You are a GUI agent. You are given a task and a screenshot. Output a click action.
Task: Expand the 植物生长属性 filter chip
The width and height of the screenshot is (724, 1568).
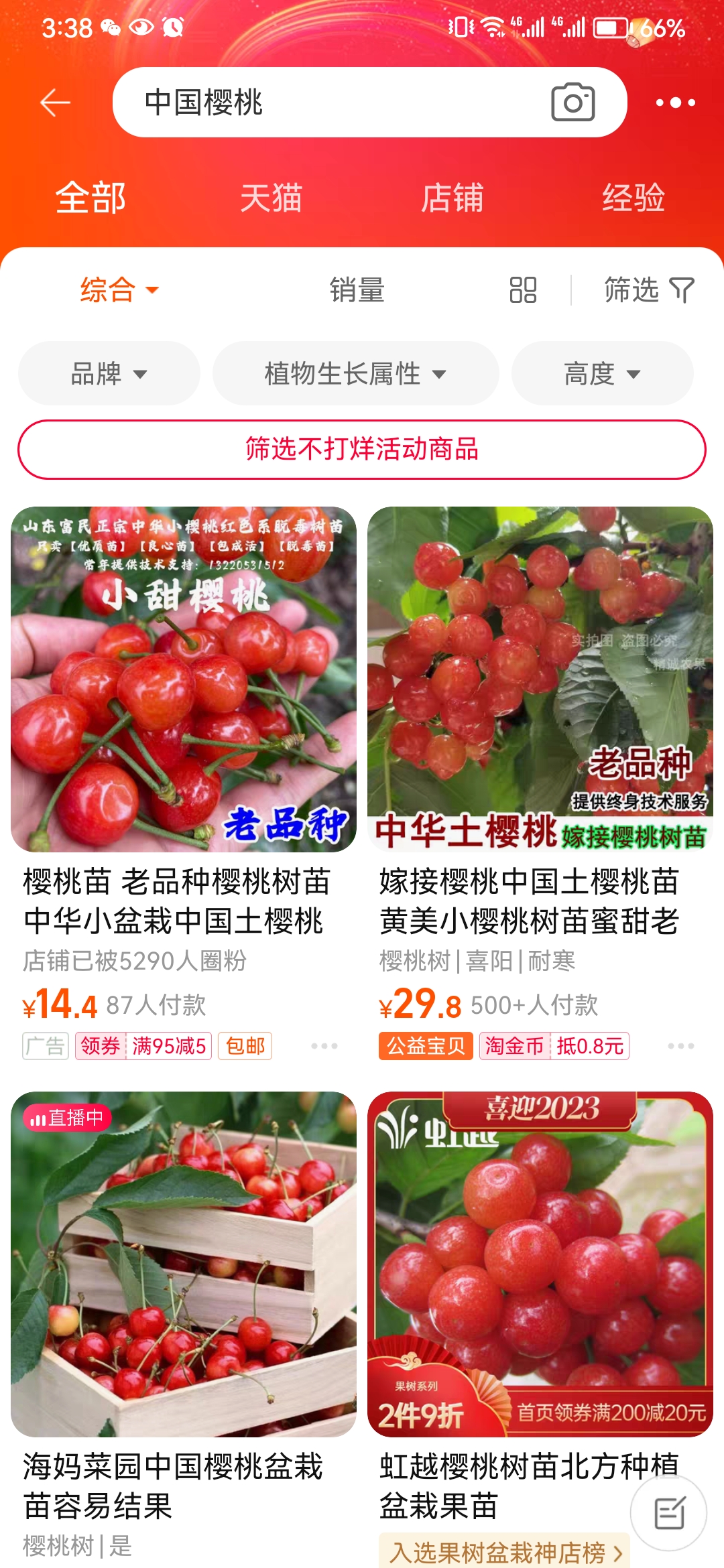(355, 373)
